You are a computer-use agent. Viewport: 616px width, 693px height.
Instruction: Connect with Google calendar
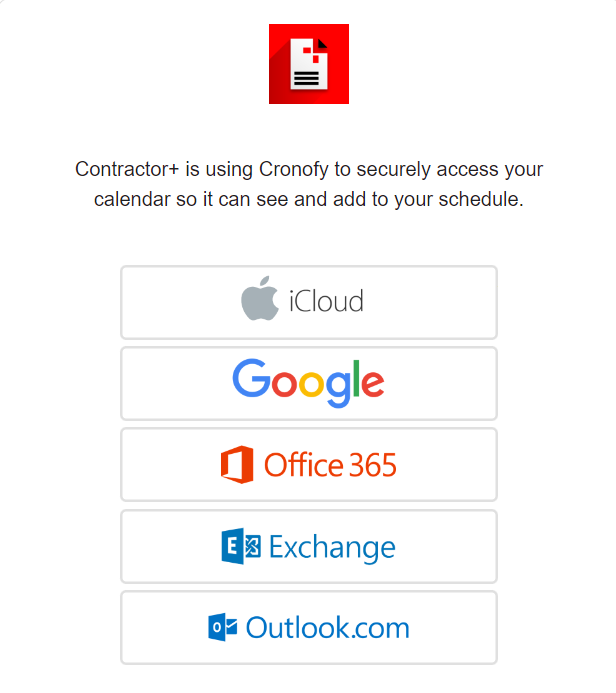click(x=308, y=383)
